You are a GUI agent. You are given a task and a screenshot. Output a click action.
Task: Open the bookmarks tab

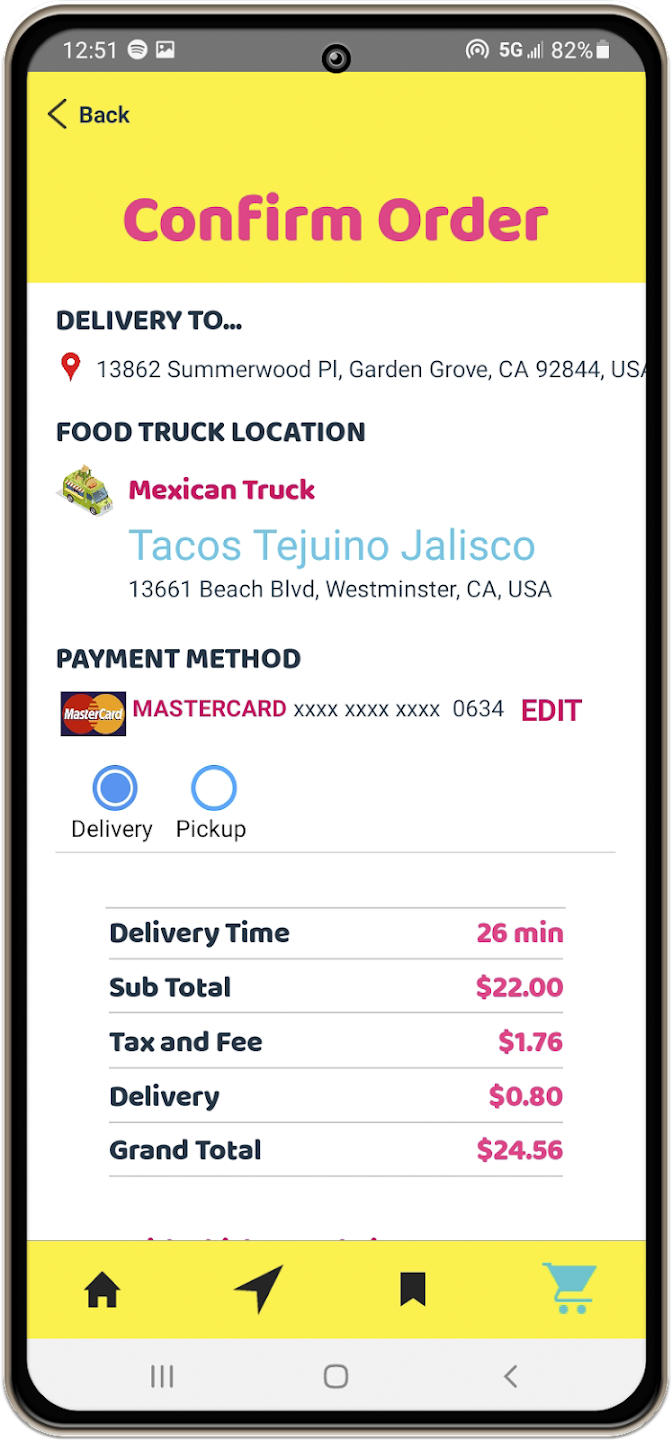point(413,1290)
